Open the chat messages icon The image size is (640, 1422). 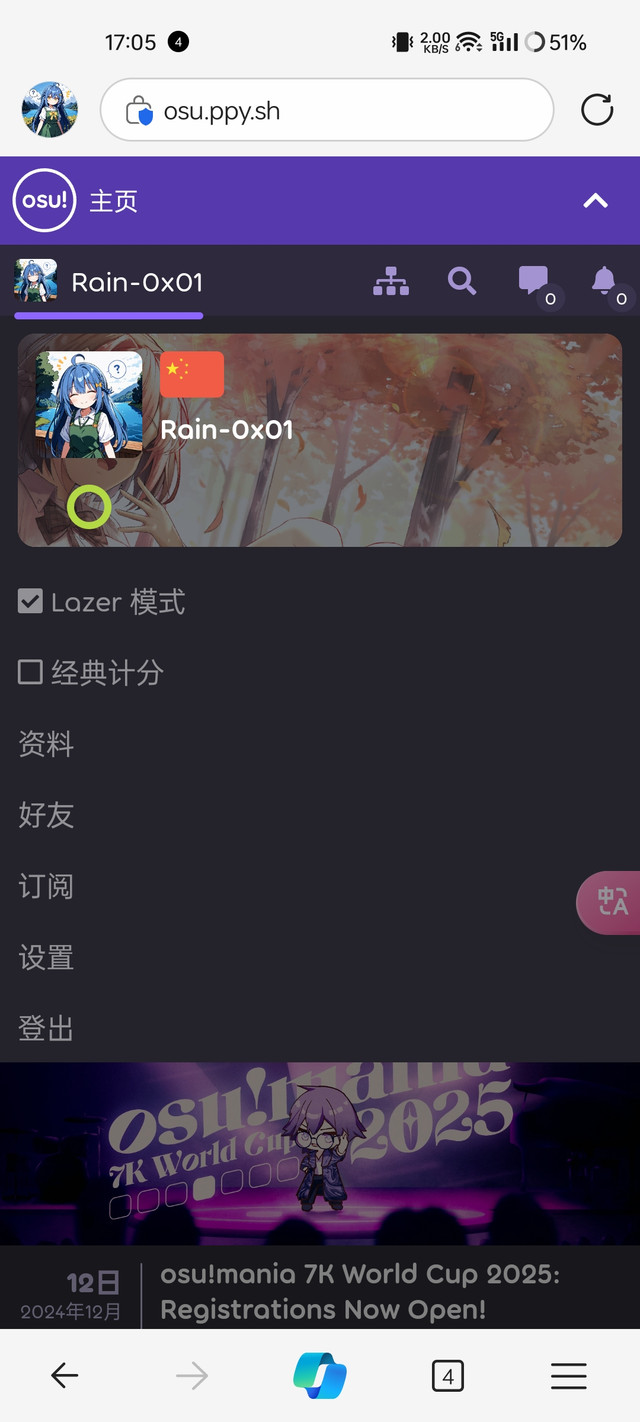coord(534,282)
